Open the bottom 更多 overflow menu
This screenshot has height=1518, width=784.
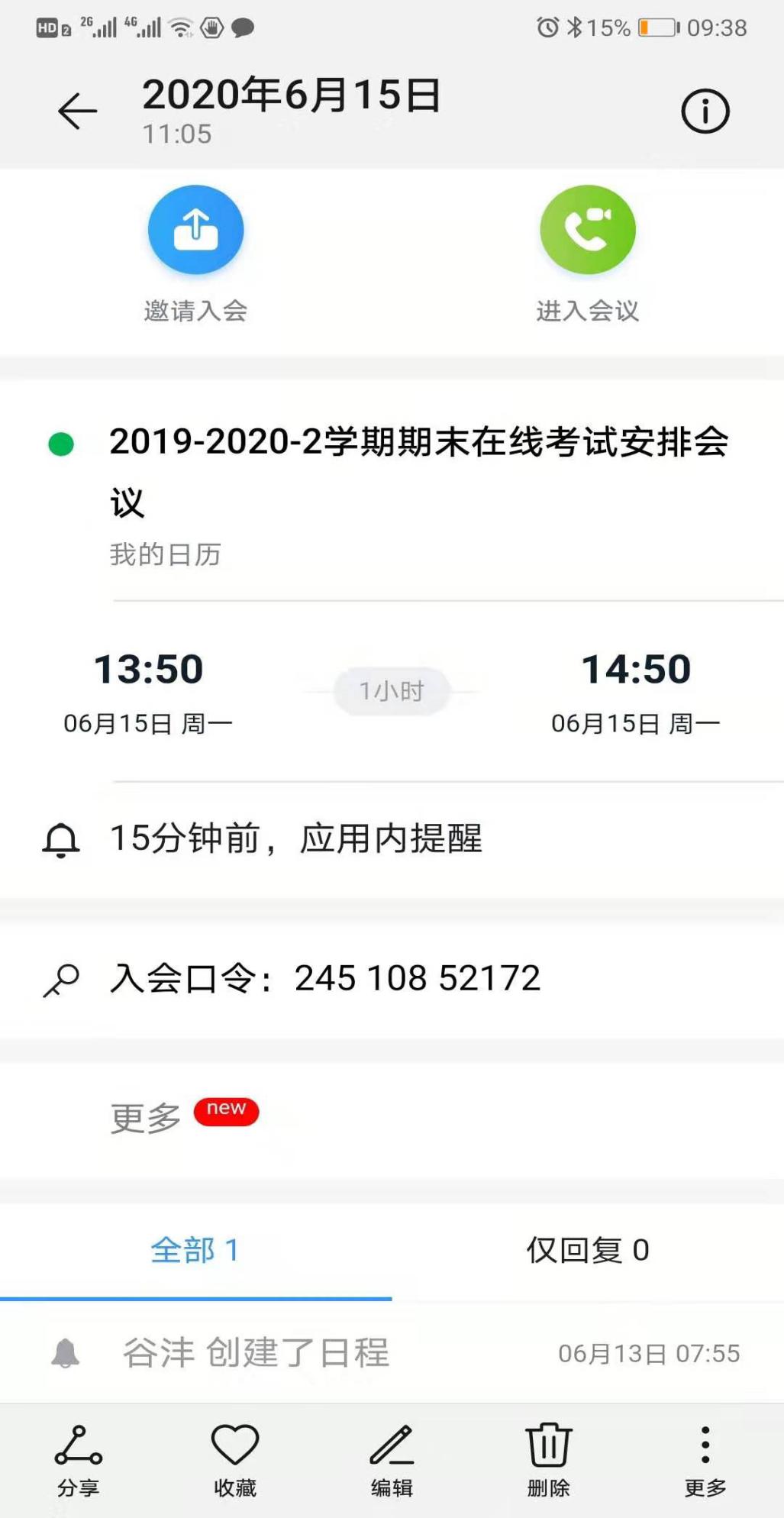(705, 1459)
